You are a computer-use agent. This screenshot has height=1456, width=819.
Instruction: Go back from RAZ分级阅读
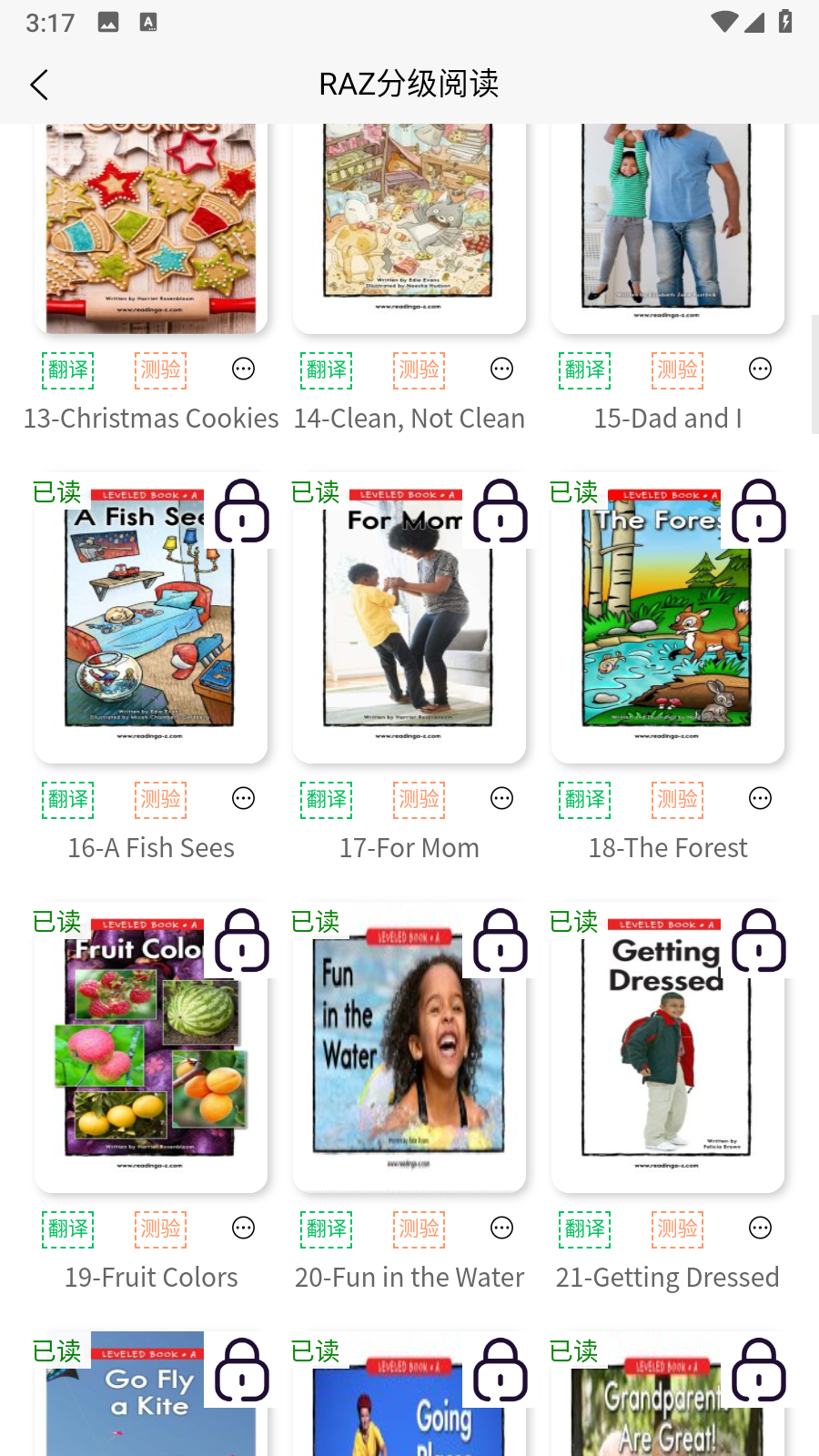point(38,85)
